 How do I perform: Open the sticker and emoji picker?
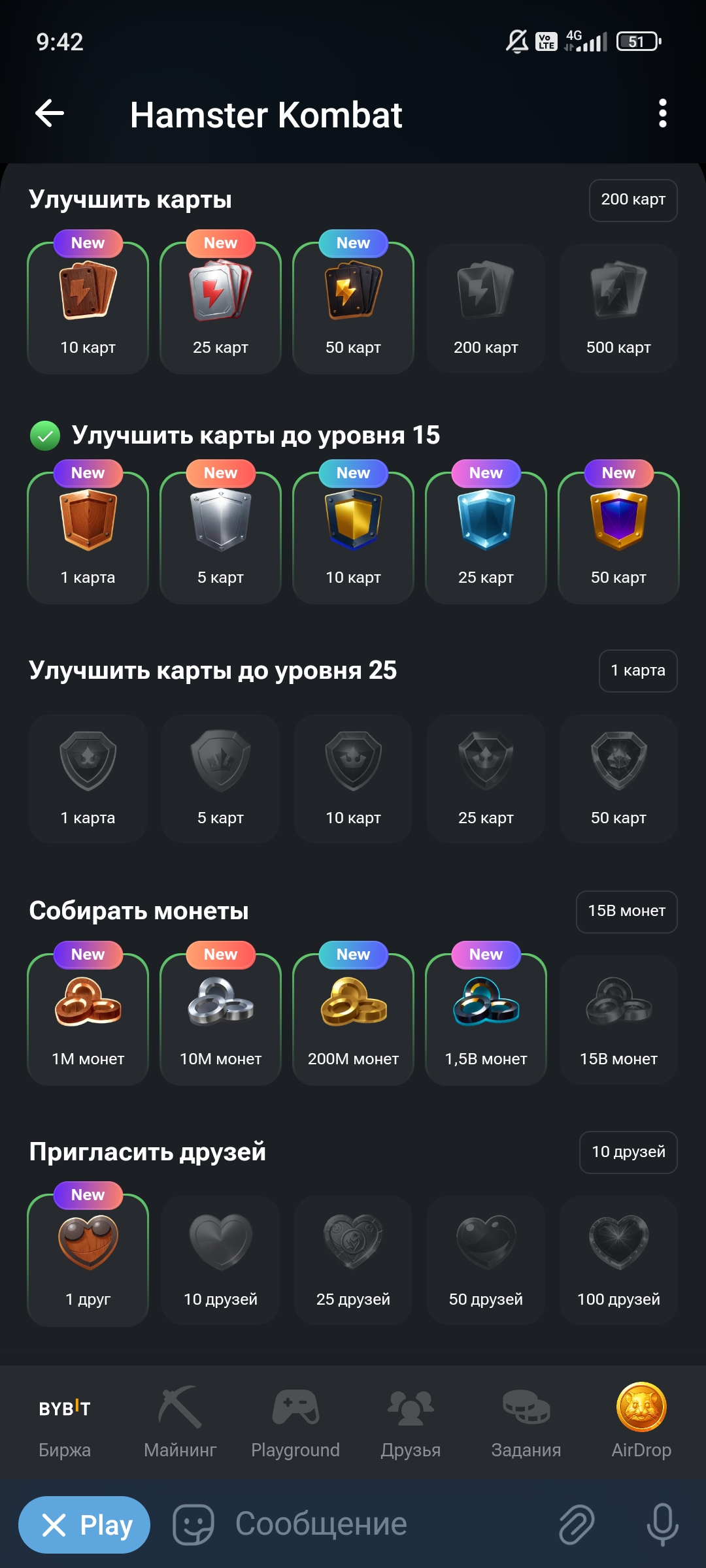click(193, 1525)
